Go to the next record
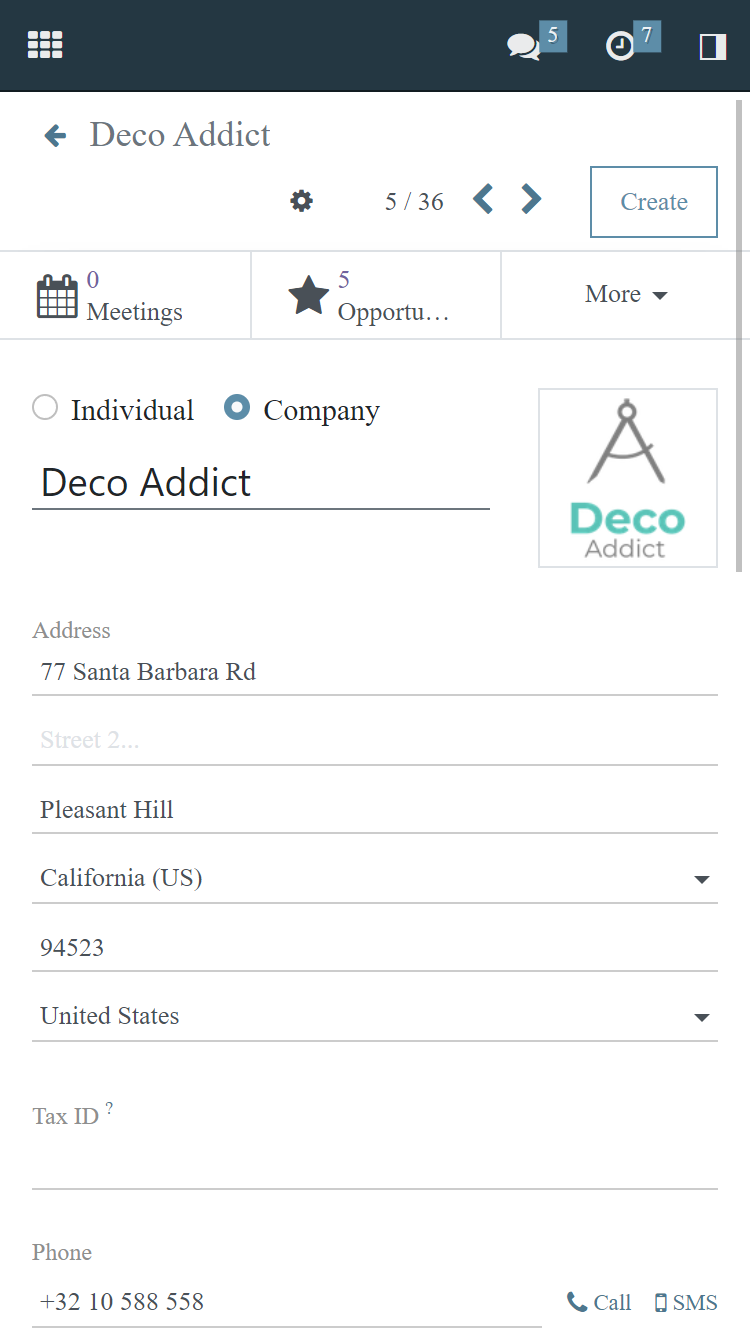 click(x=531, y=200)
